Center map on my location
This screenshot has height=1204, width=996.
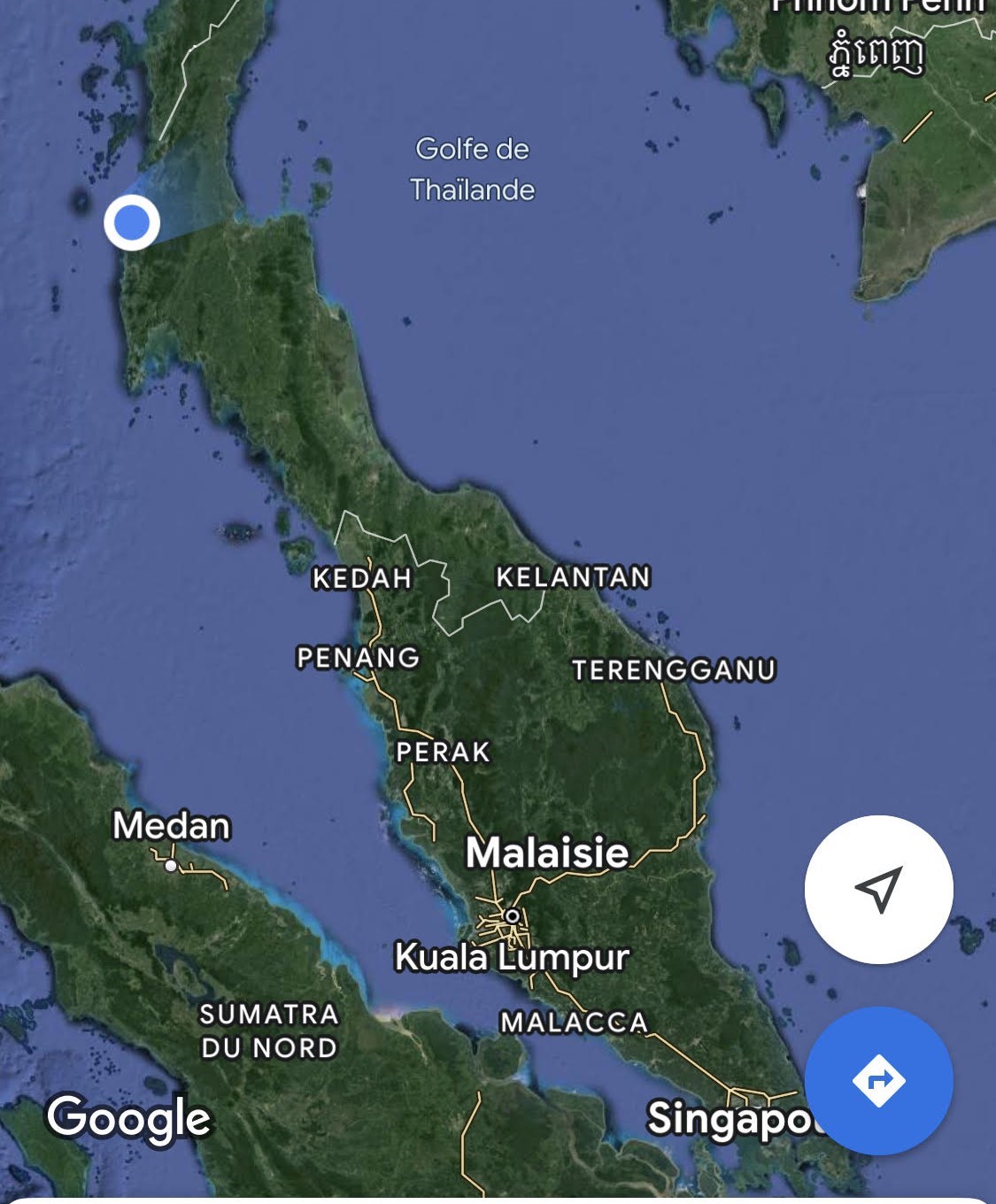point(878,889)
